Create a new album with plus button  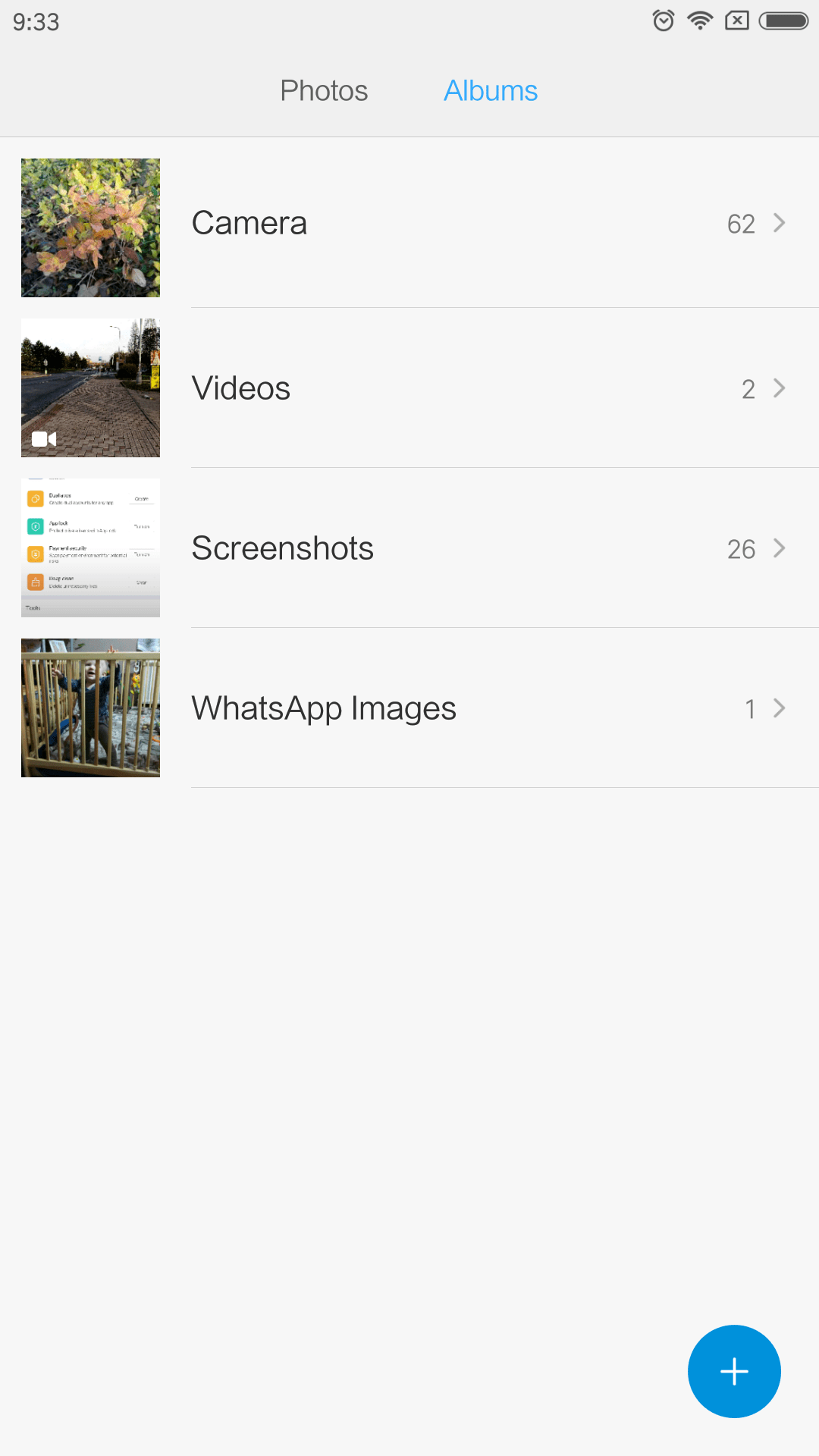click(734, 1371)
